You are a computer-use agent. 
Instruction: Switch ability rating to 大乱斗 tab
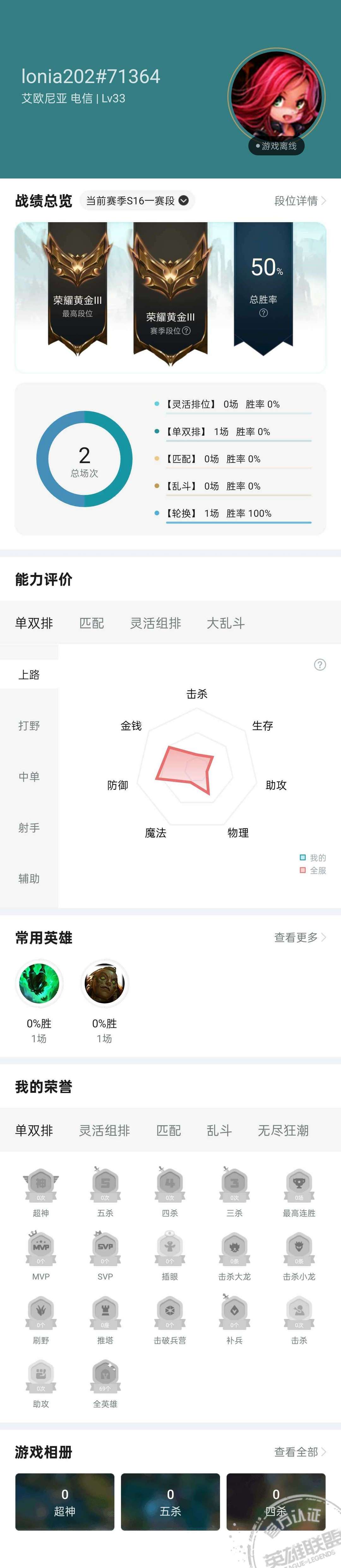[225, 623]
